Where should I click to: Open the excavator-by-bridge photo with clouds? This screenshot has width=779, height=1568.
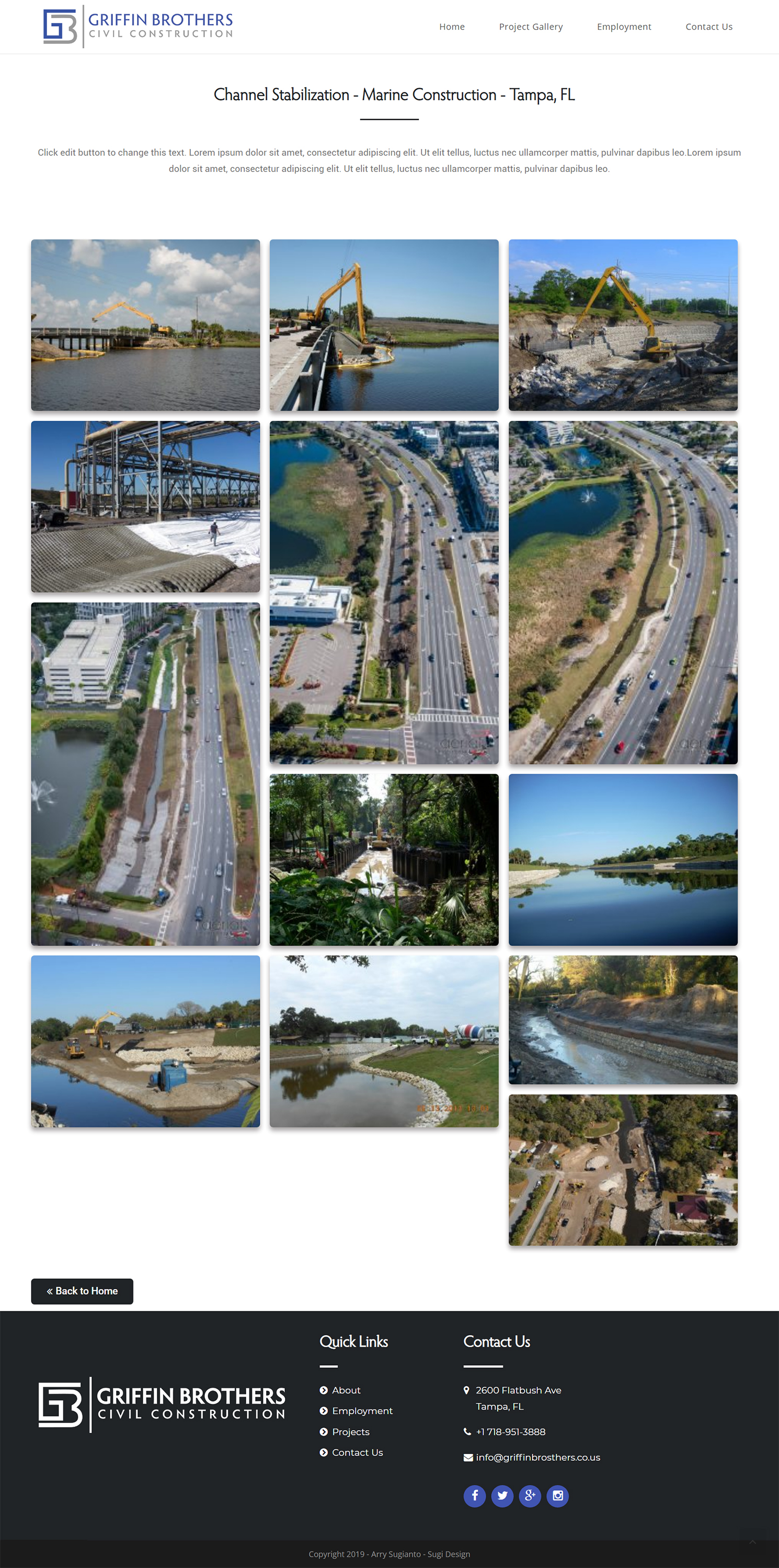[145, 325]
